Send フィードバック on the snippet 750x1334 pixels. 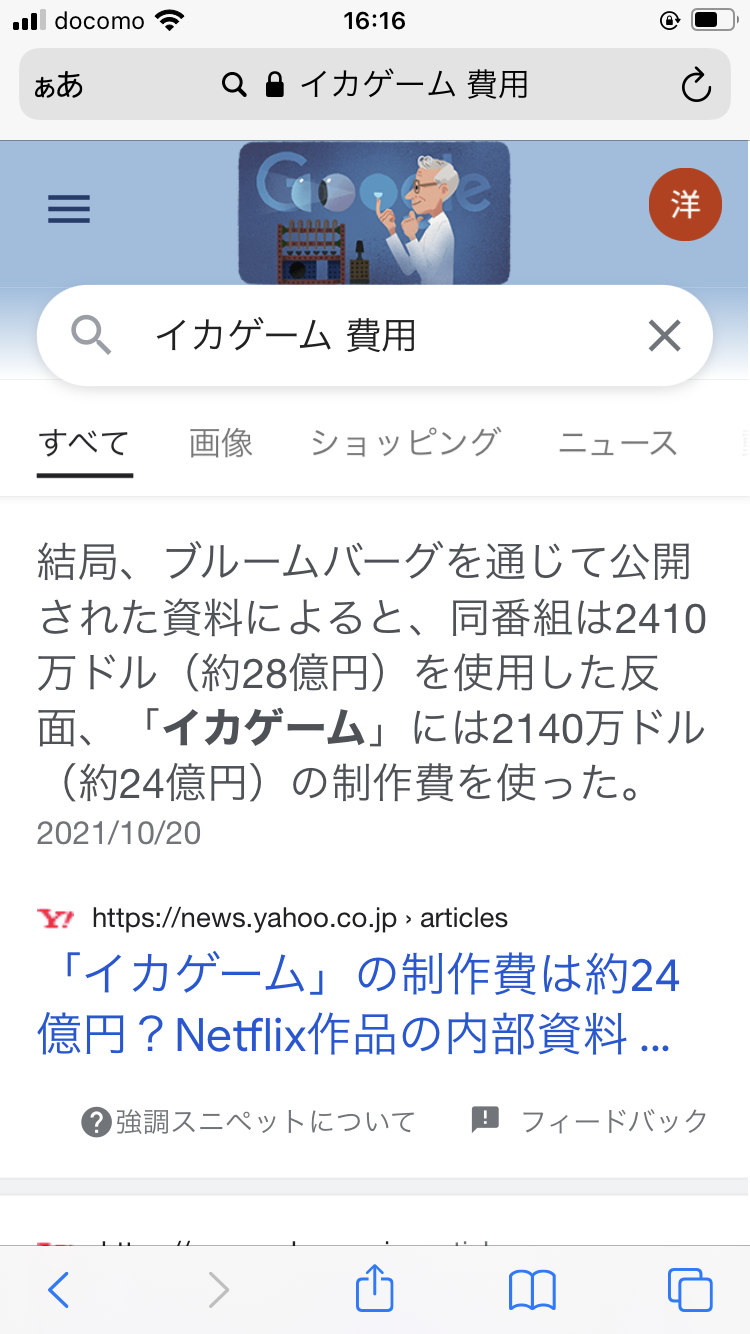[x=590, y=1121]
